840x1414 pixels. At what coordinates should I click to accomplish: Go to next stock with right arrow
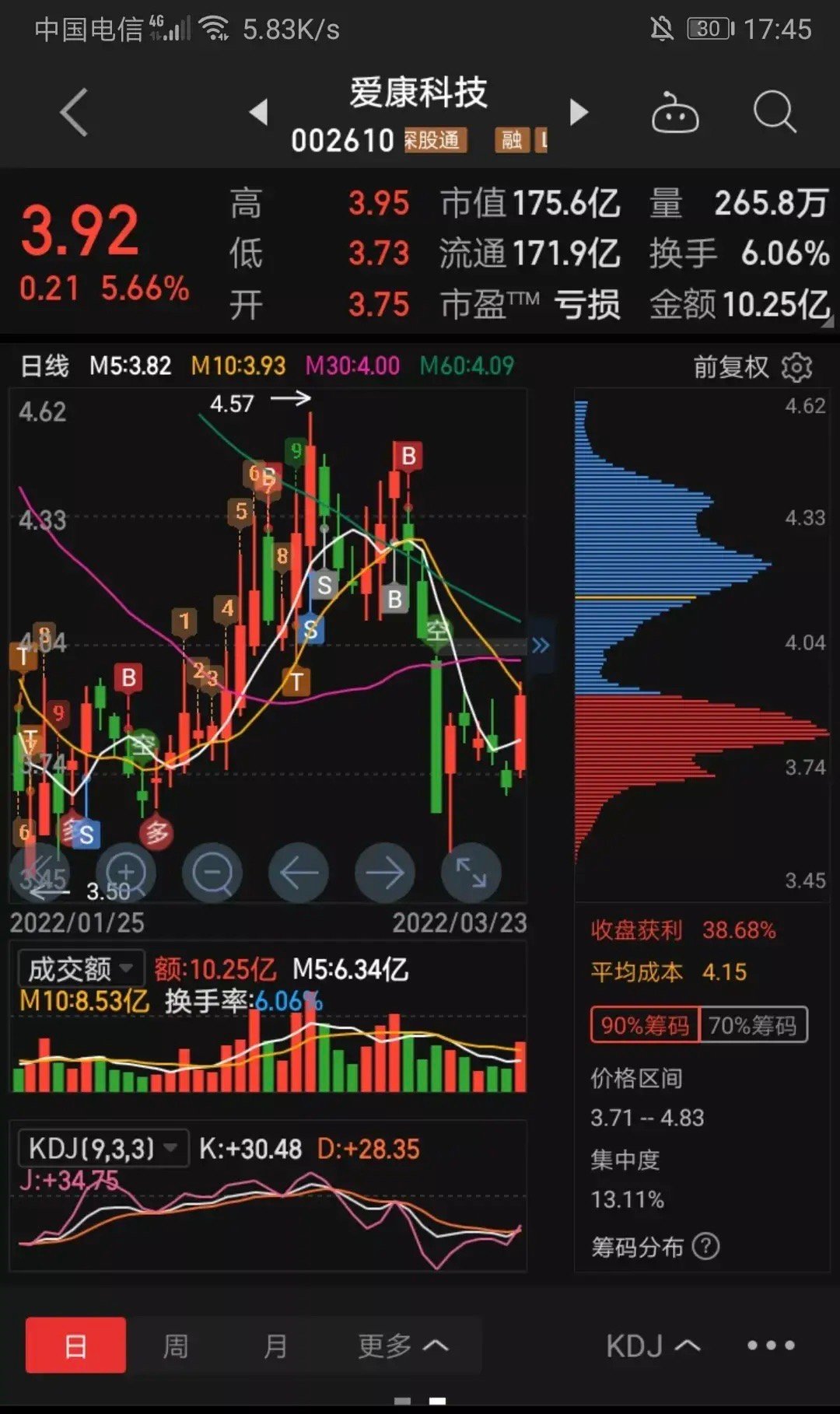pos(579,111)
